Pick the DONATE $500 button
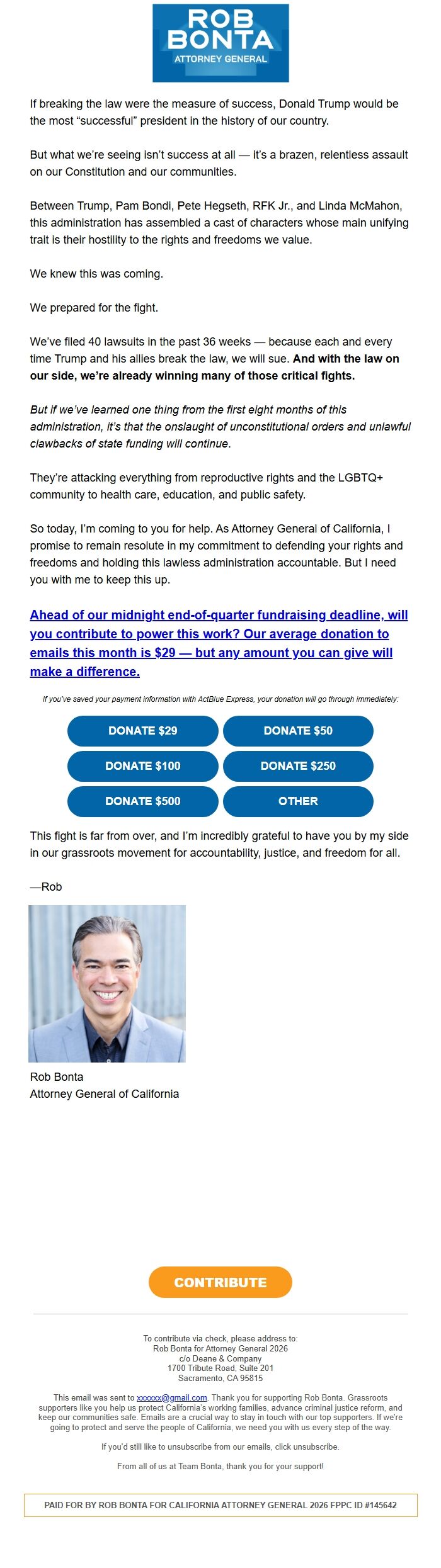 coord(143,801)
